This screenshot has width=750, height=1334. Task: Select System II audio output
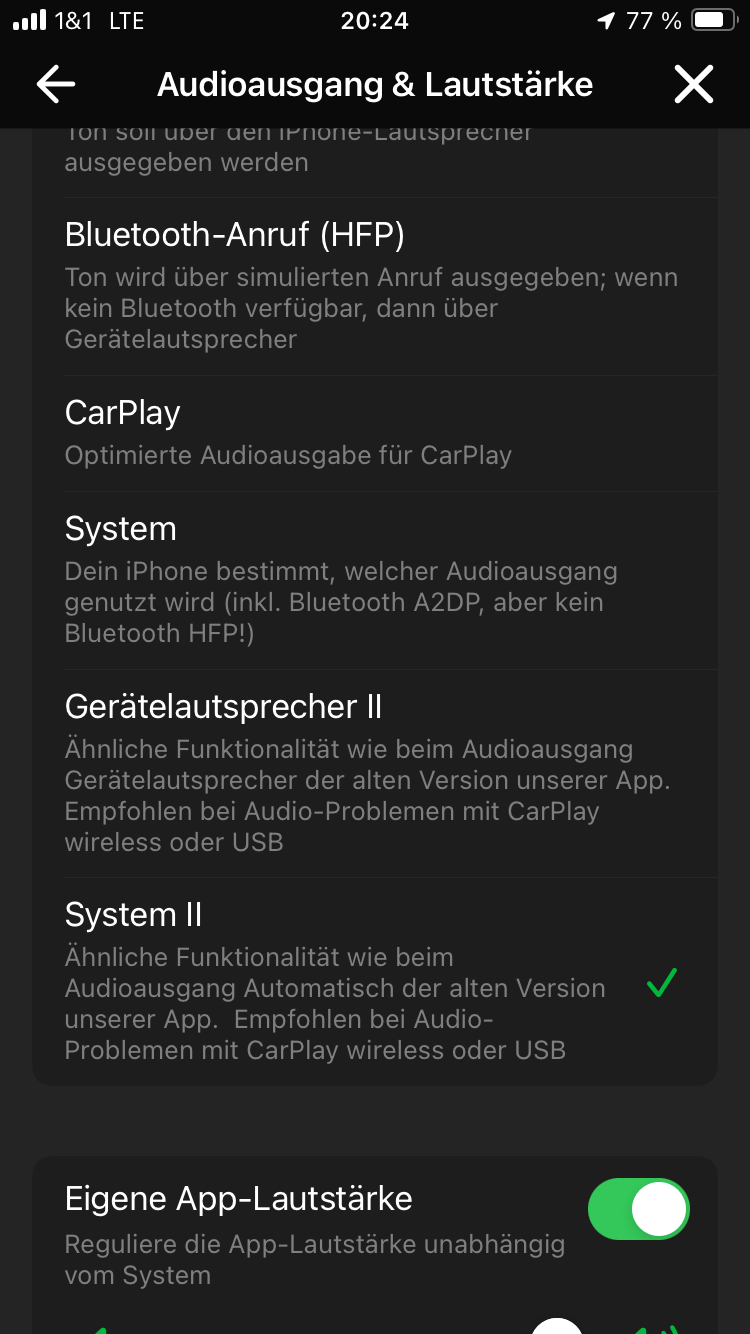(375, 982)
